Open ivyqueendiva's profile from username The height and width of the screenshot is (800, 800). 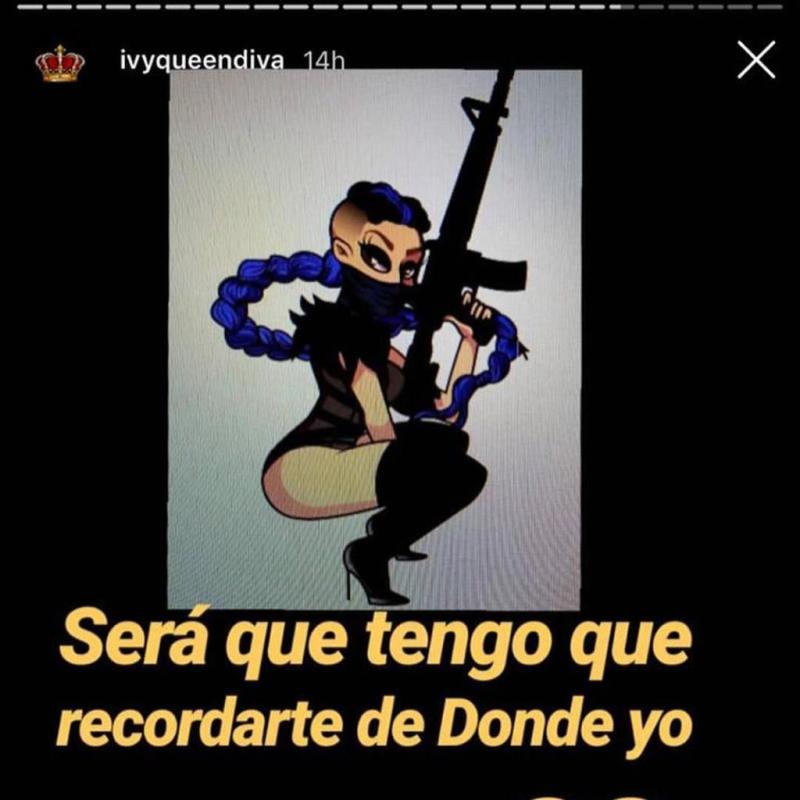201,61
